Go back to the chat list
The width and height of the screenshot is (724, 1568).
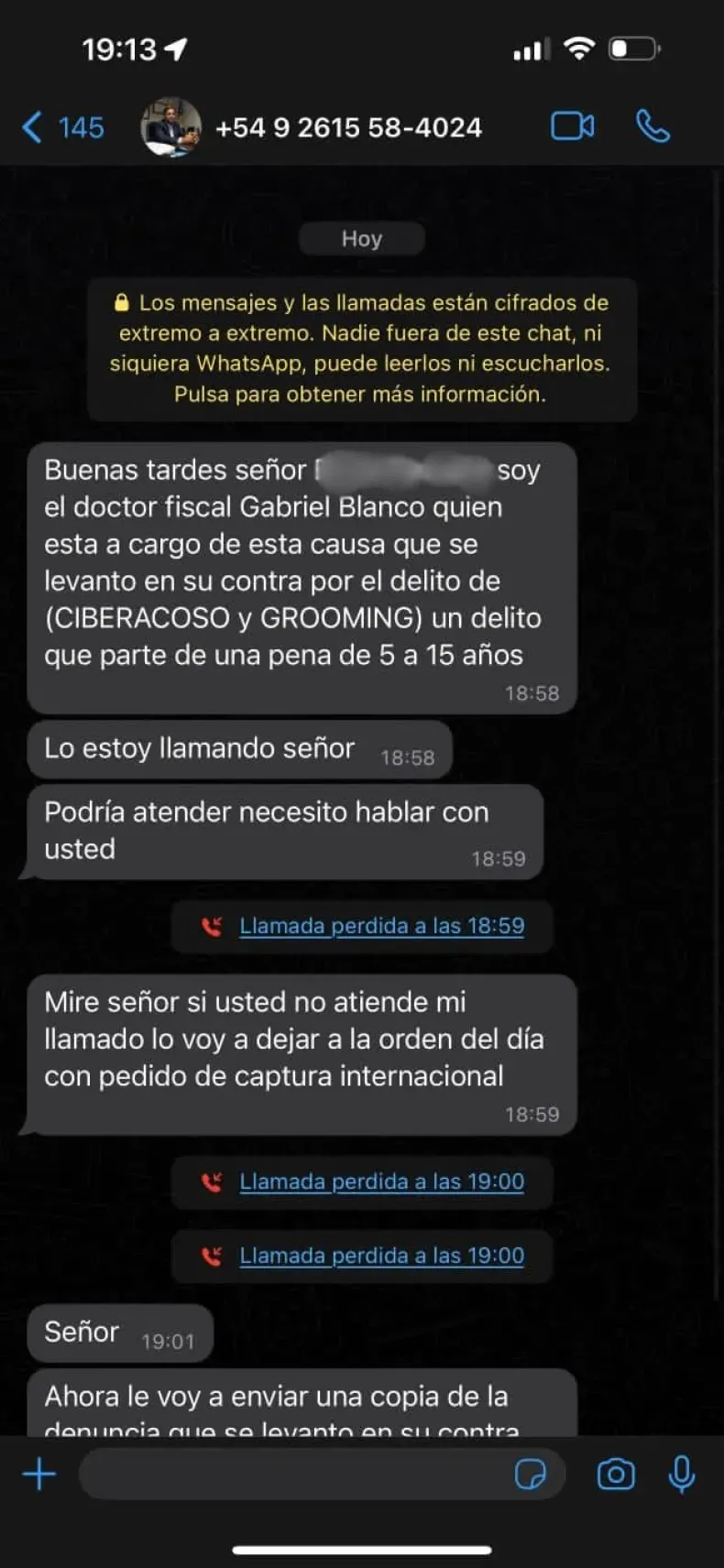pyautogui.click(x=60, y=127)
